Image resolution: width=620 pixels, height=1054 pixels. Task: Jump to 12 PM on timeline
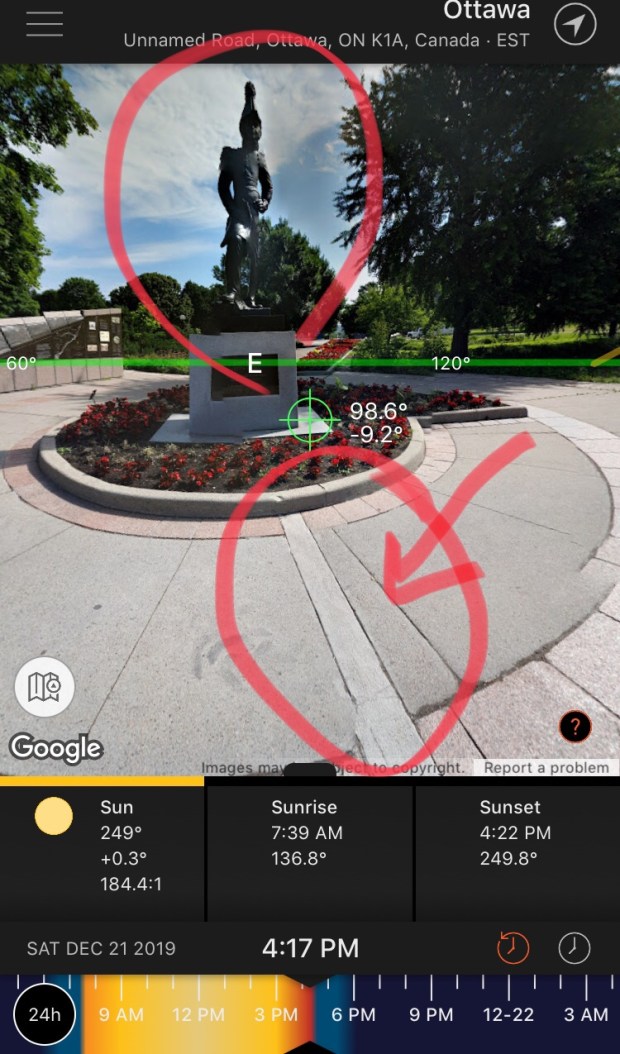[x=198, y=1014]
